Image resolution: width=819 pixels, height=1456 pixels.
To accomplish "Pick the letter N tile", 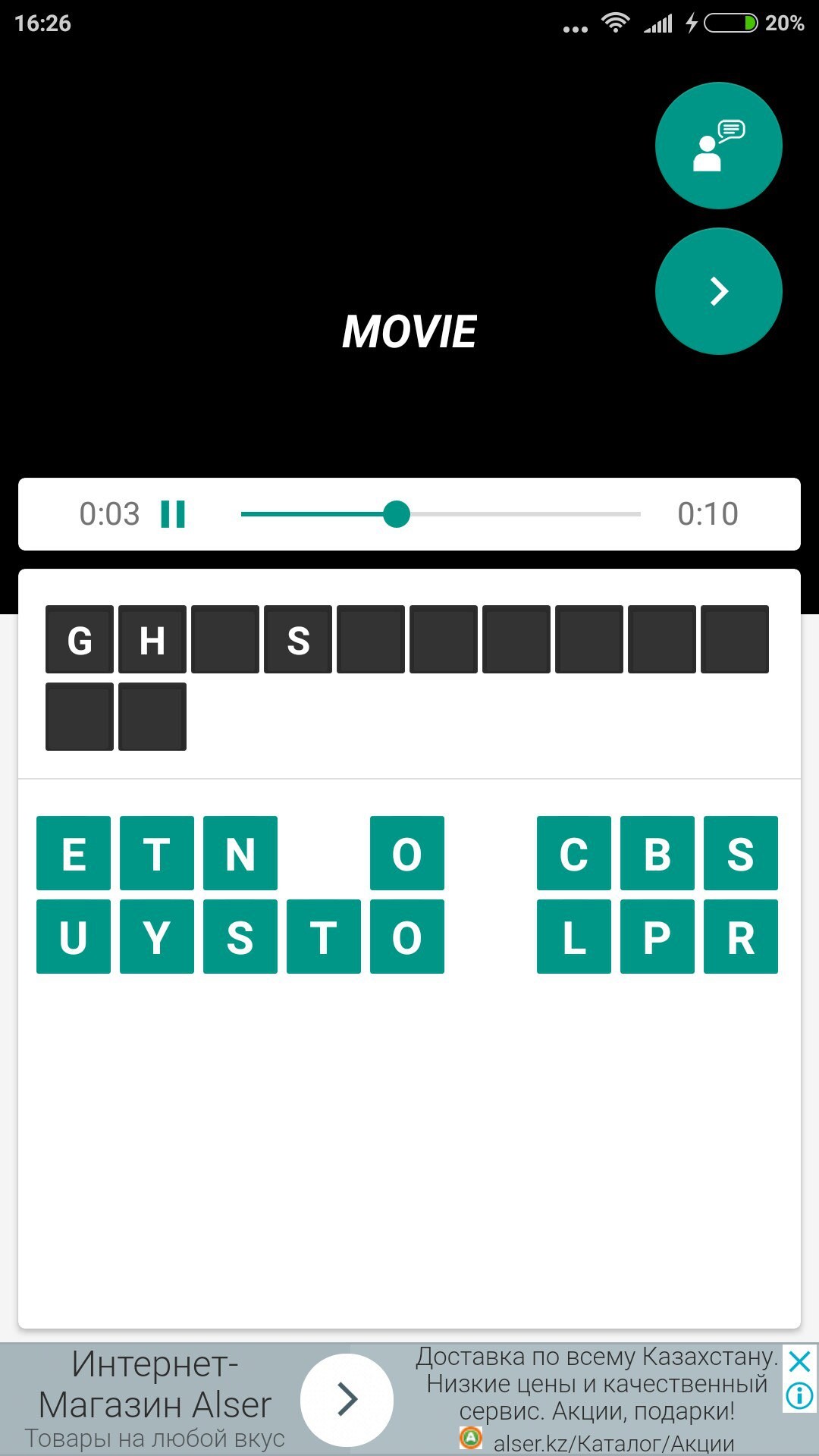I will pos(240,853).
